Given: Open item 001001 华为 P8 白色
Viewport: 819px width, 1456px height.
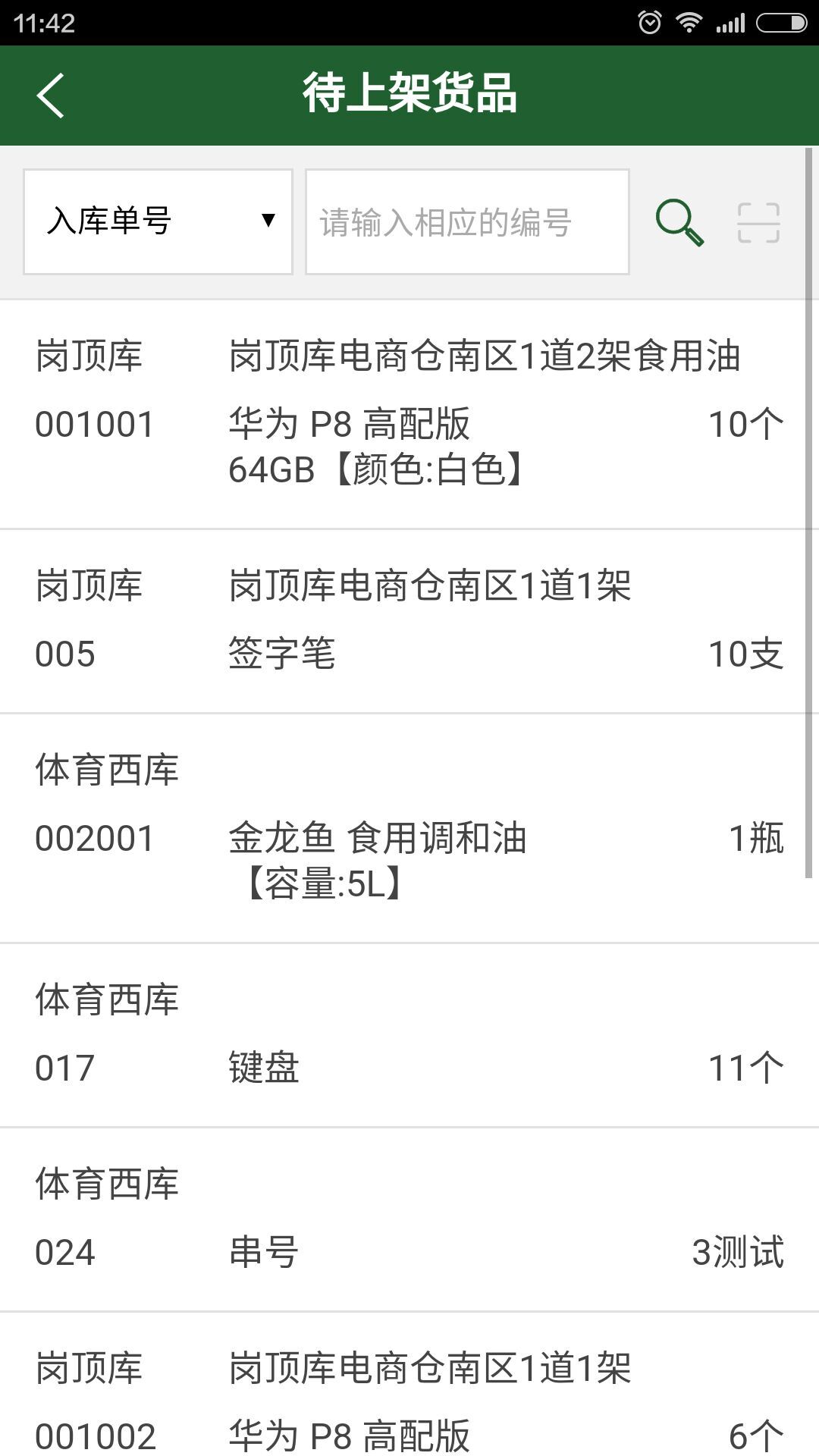Looking at the screenshot, I should (409, 415).
